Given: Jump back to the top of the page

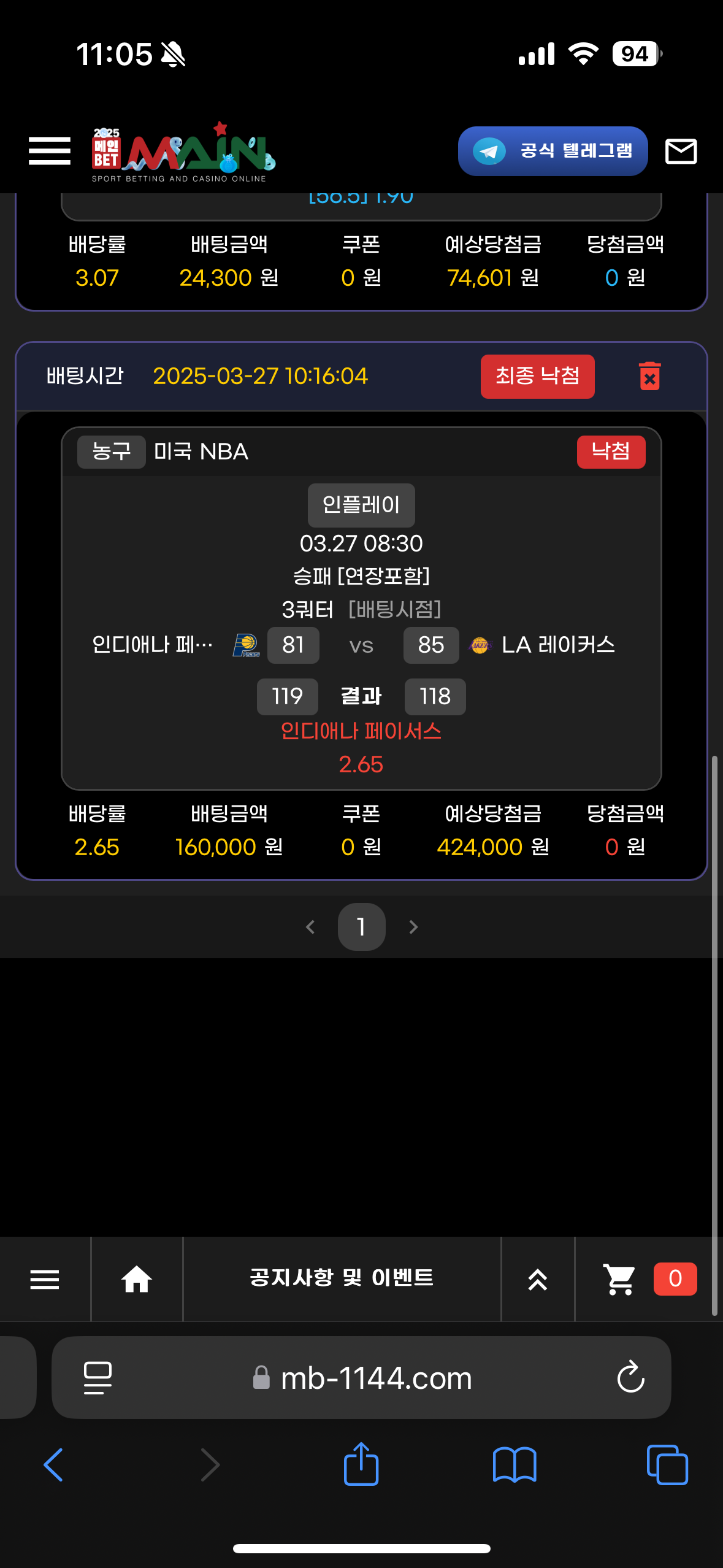Looking at the screenshot, I should pyautogui.click(x=538, y=1279).
